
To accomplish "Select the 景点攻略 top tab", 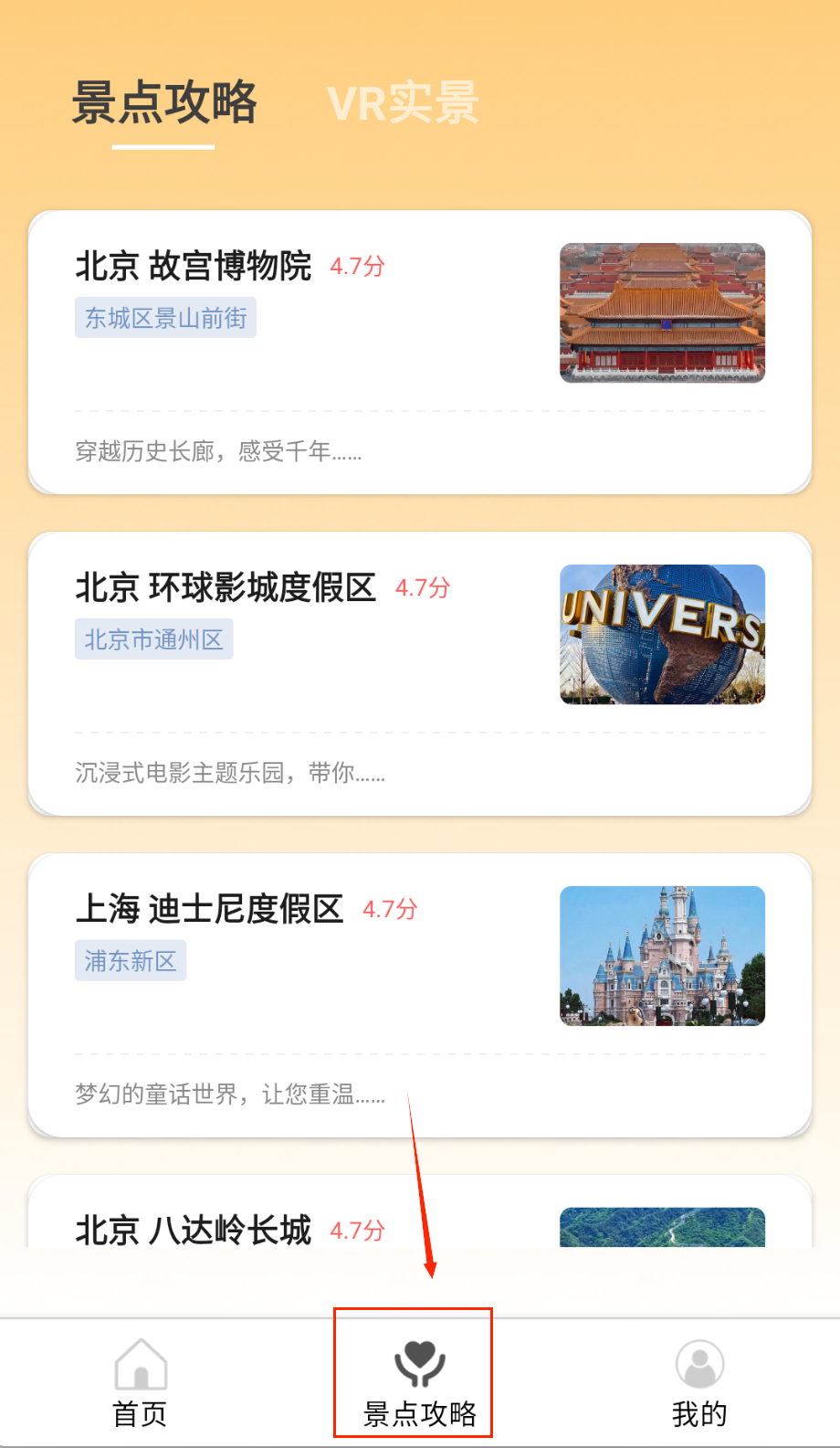I will tap(164, 102).
